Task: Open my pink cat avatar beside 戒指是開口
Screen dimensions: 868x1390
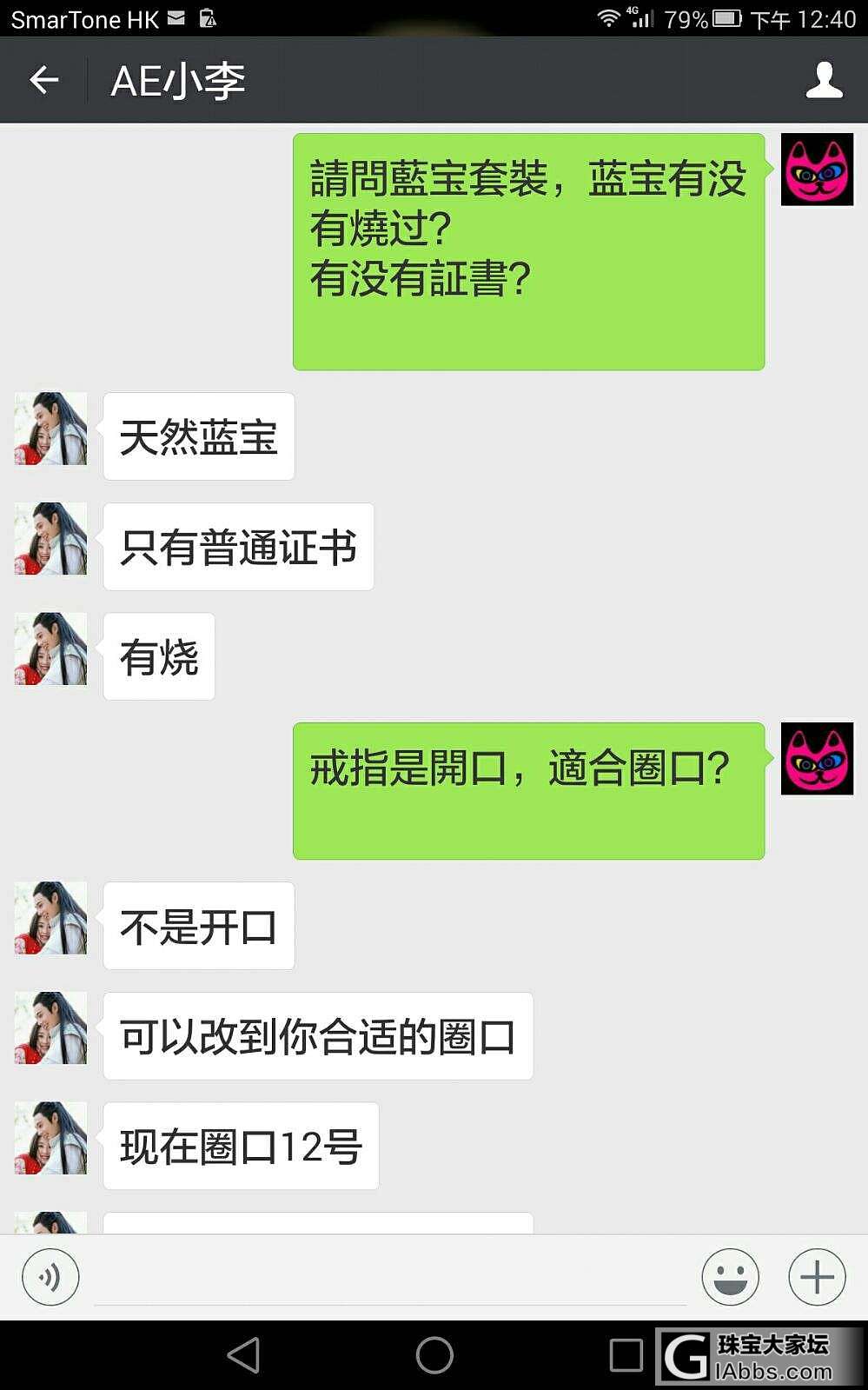Action: (x=817, y=759)
